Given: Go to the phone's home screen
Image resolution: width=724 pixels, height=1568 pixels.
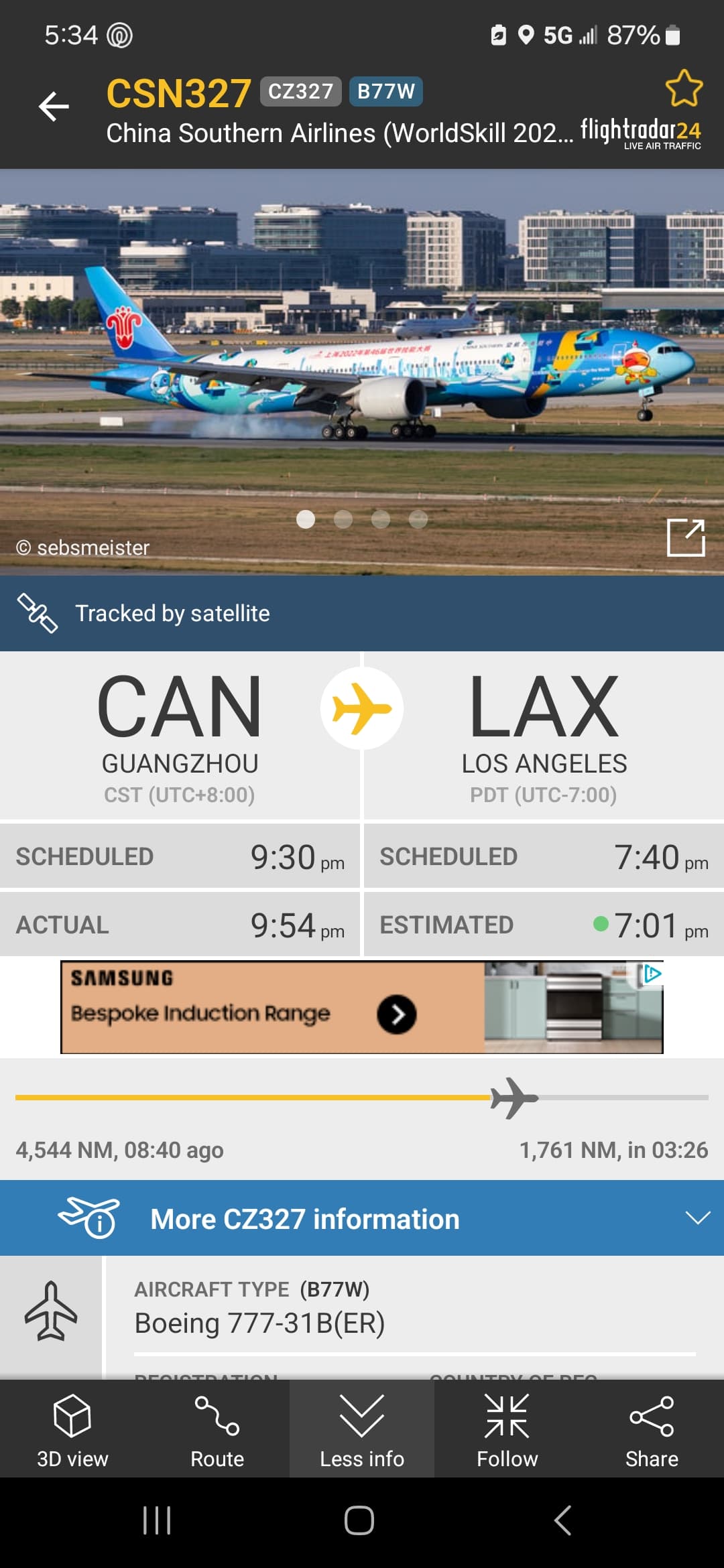Looking at the screenshot, I should coord(359,1520).
